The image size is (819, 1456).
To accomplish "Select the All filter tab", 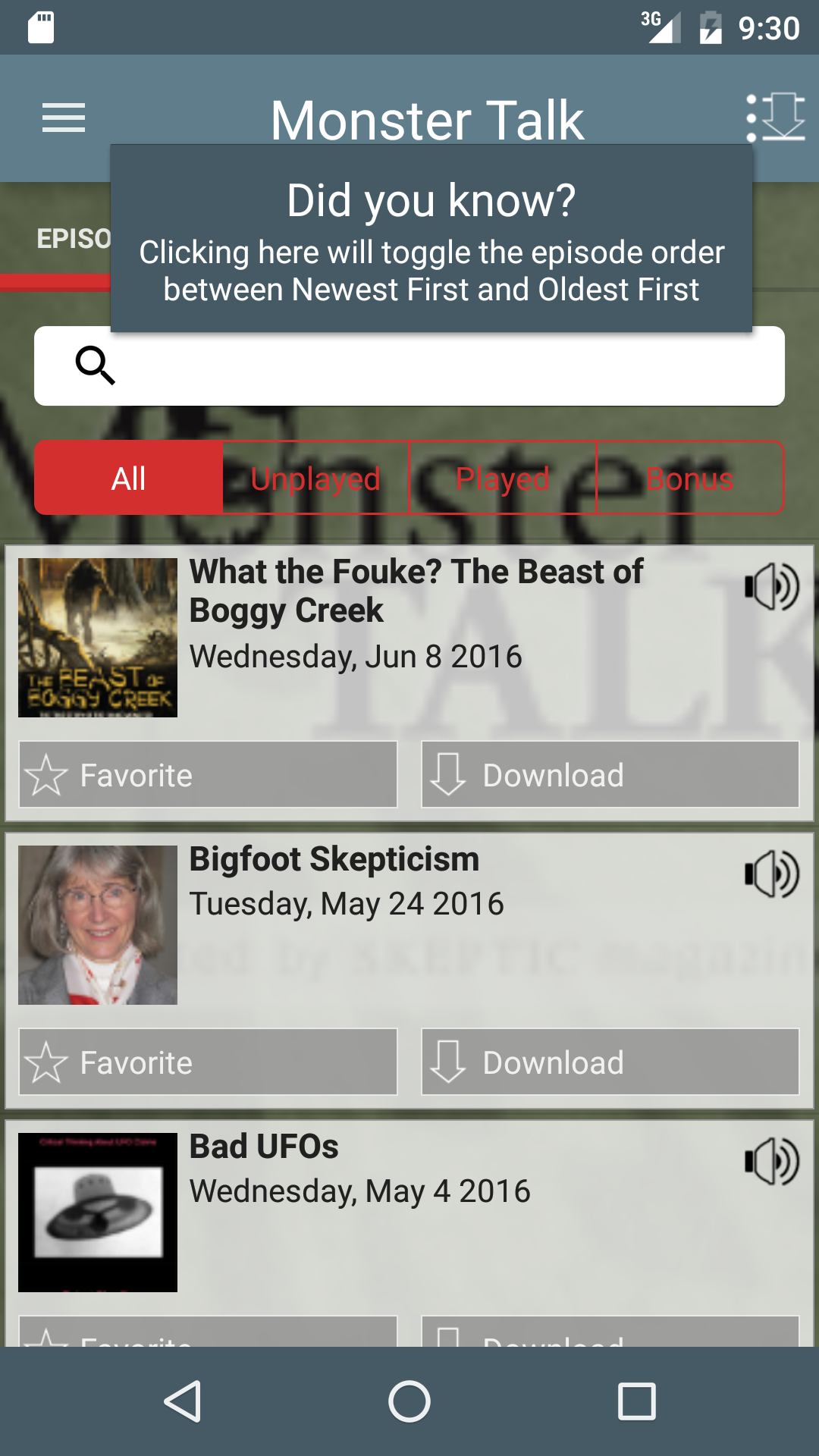I will (129, 478).
